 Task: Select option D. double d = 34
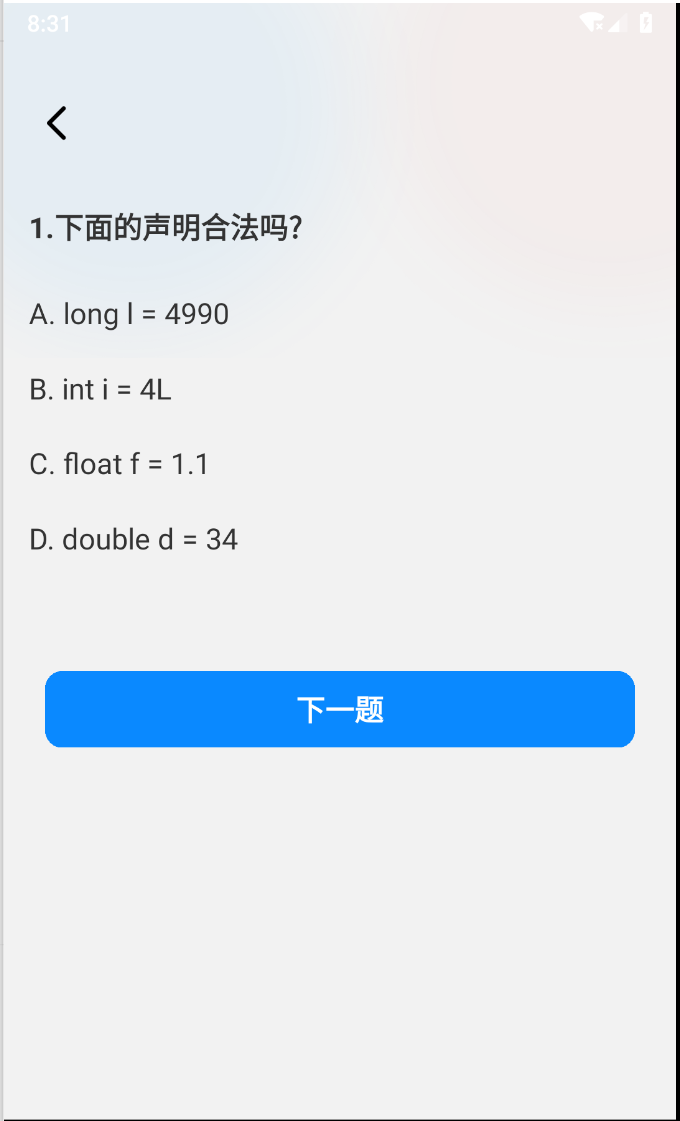point(134,540)
